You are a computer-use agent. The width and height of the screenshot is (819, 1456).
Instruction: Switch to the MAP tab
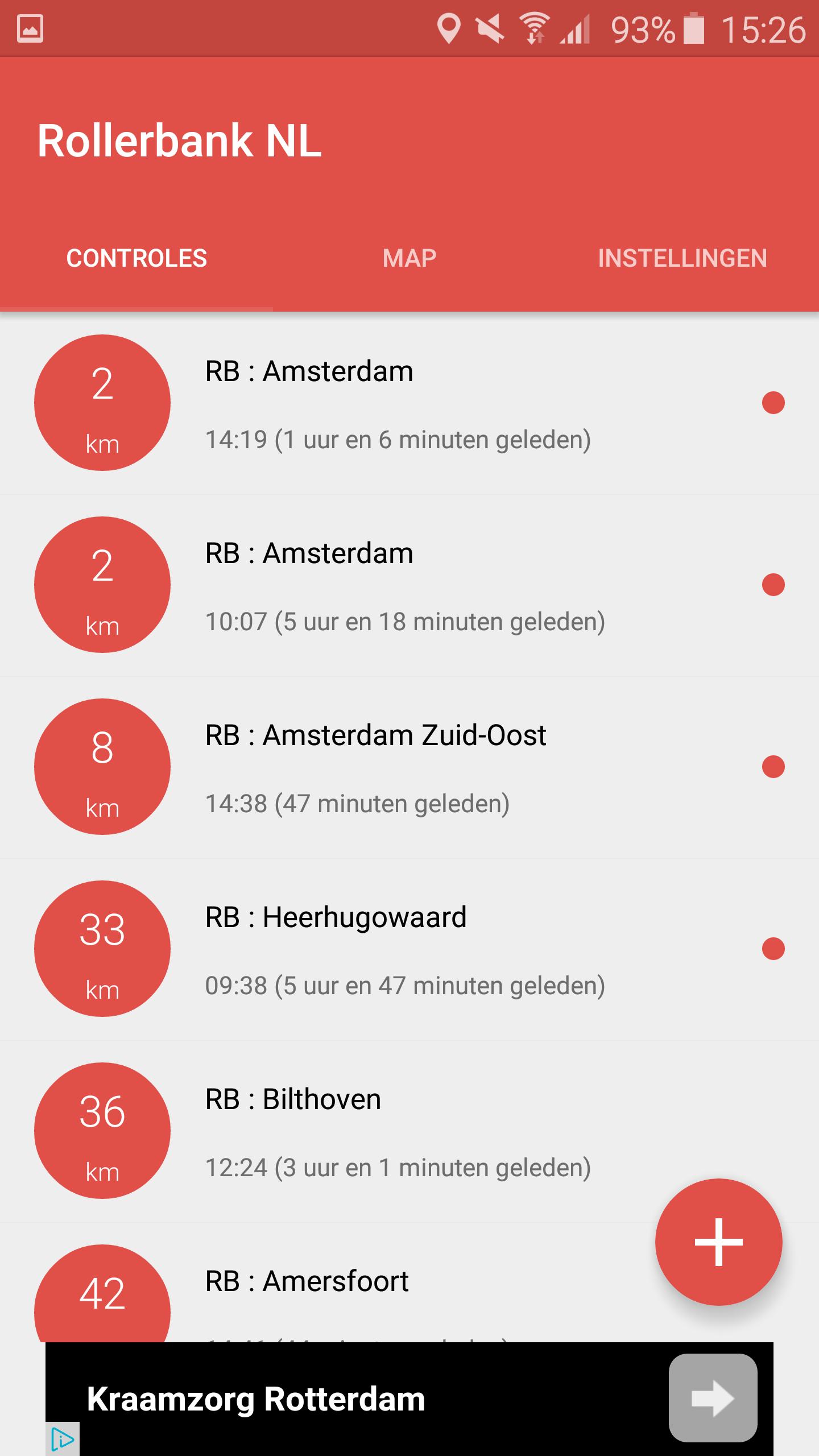(x=408, y=258)
